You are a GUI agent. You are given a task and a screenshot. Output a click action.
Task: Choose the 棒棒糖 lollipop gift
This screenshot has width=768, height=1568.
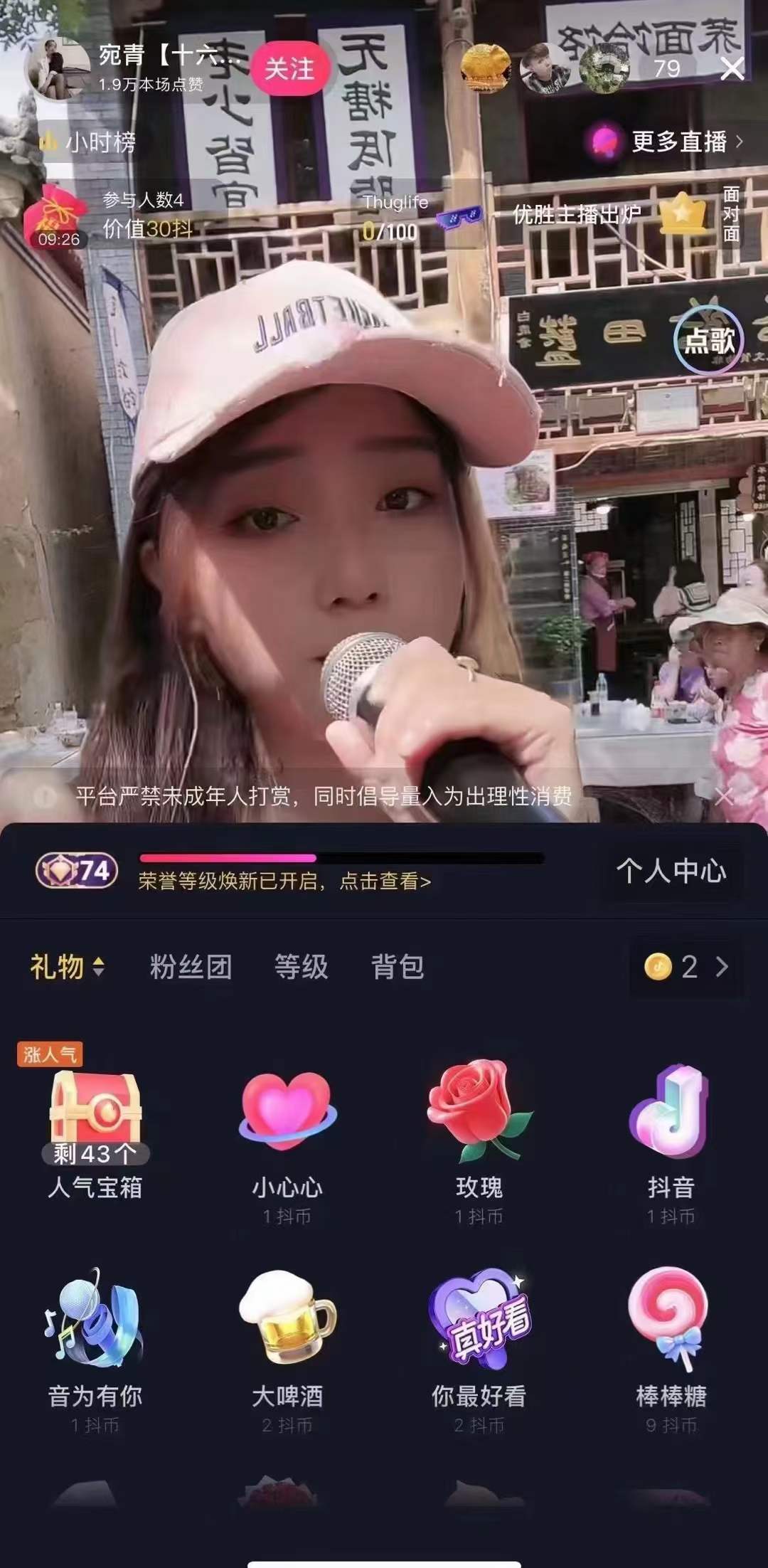(x=671, y=1337)
